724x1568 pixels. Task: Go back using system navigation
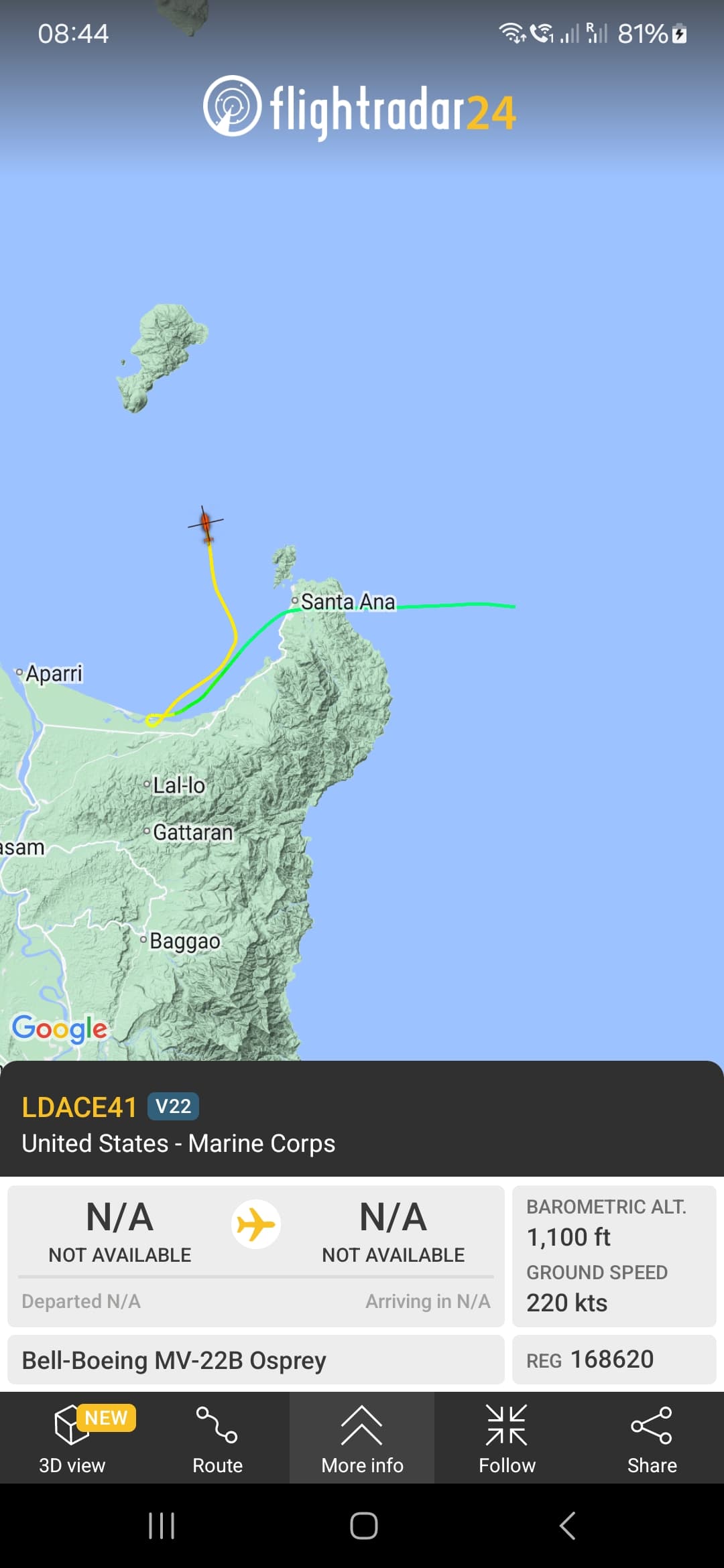click(x=567, y=1526)
